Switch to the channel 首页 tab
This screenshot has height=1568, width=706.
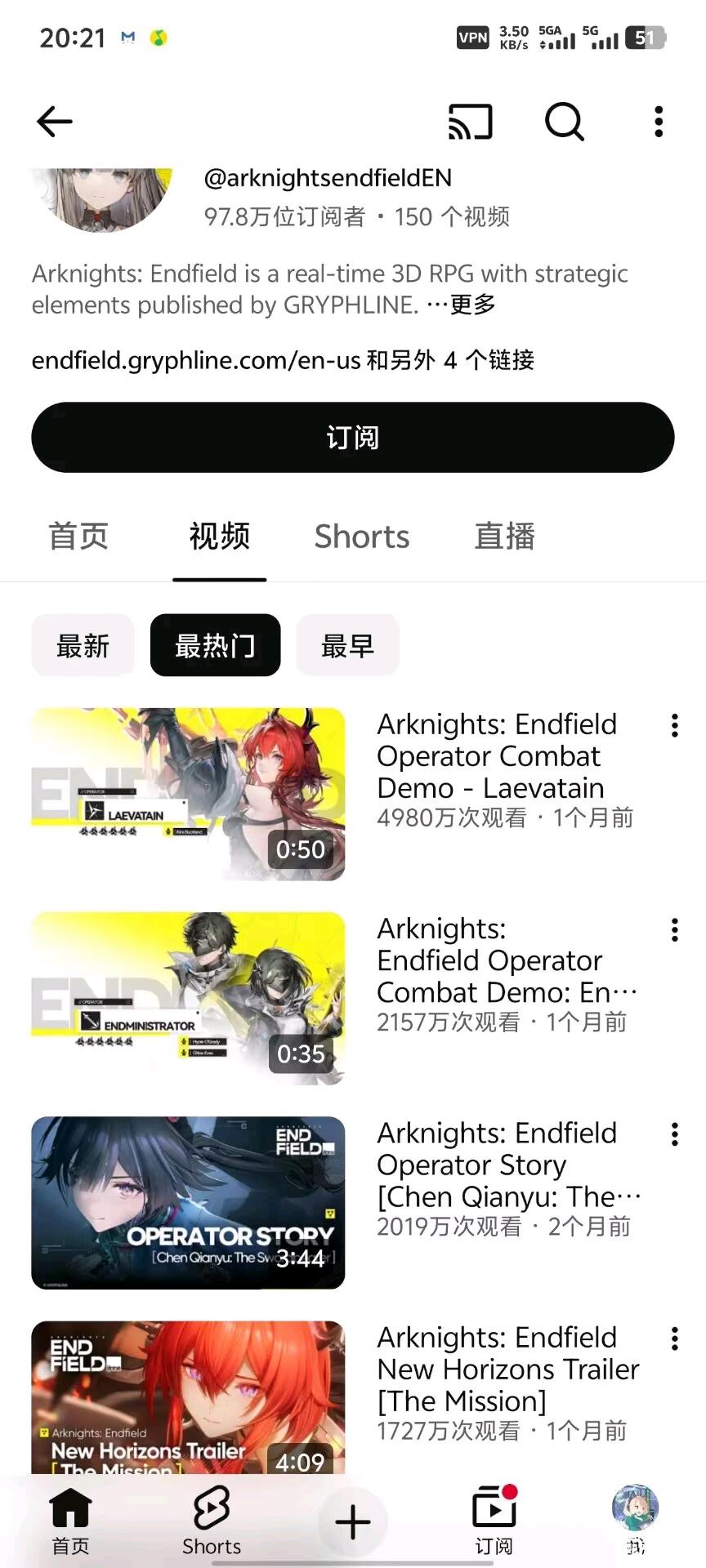click(78, 537)
